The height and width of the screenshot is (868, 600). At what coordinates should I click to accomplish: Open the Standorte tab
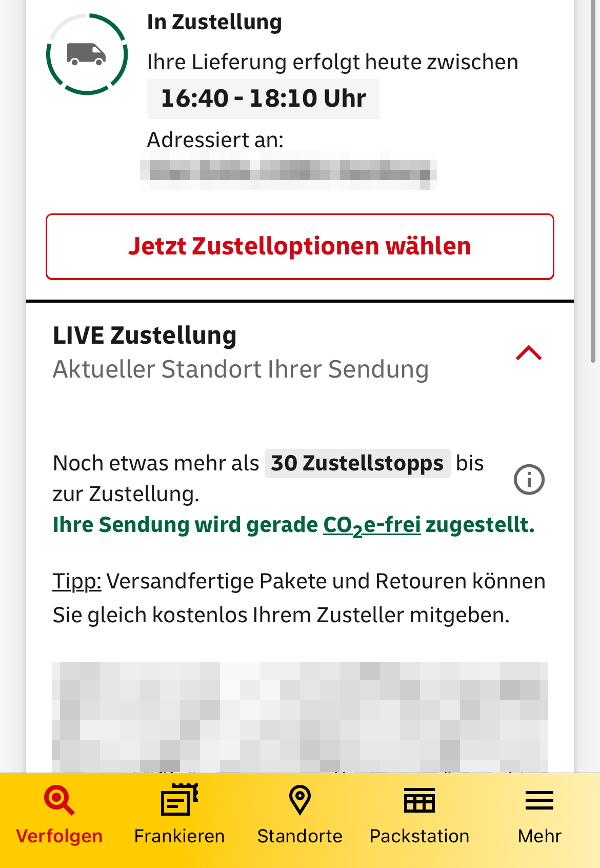[299, 816]
